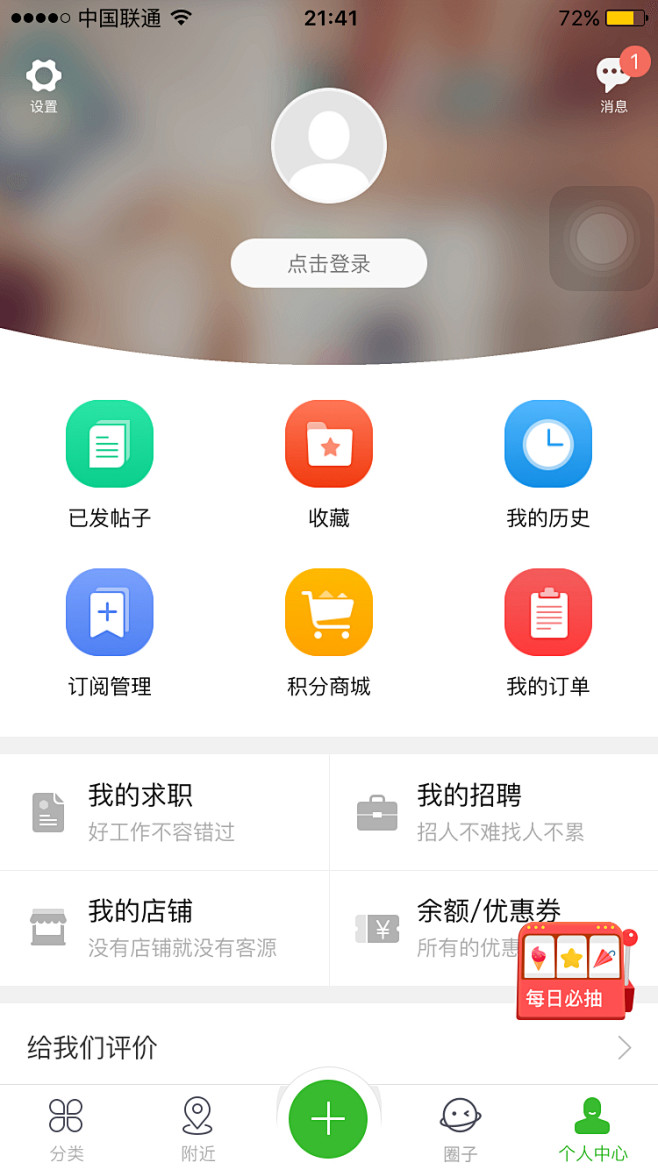Tap the green plus publish button
This screenshot has height=1170, width=658.
tap(328, 1119)
